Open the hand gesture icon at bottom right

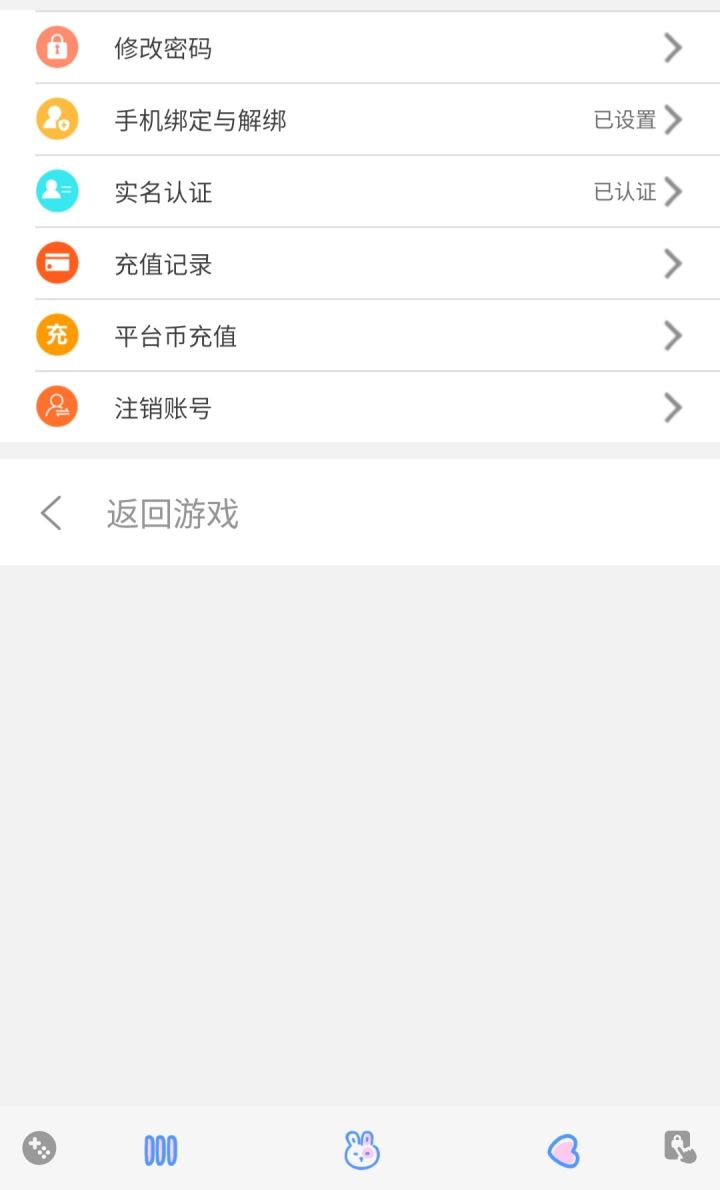tap(679, 1148)
